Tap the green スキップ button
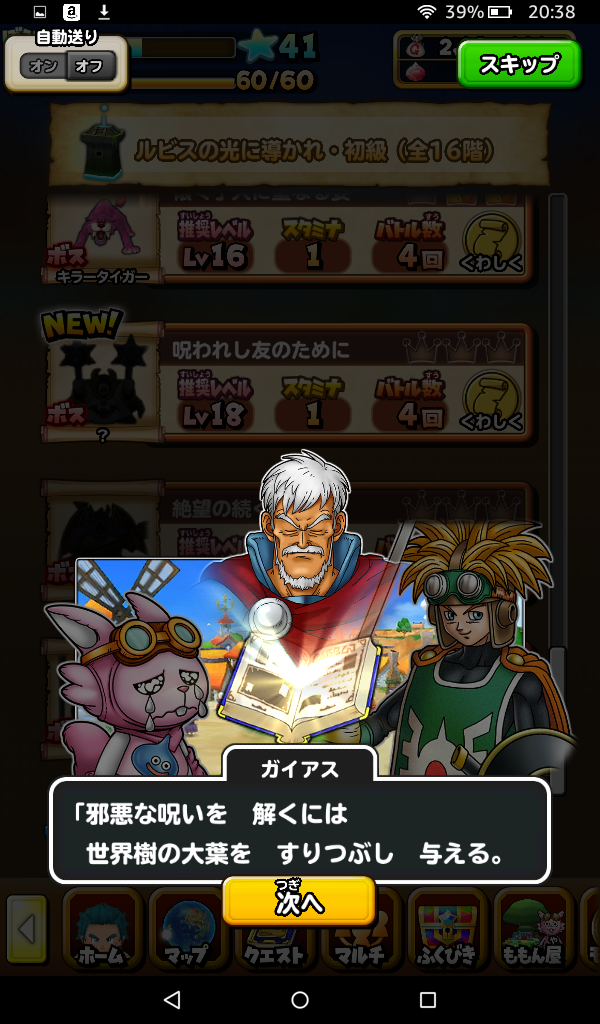The width and height of the screenshot is (600, 1024). [518, 65]
